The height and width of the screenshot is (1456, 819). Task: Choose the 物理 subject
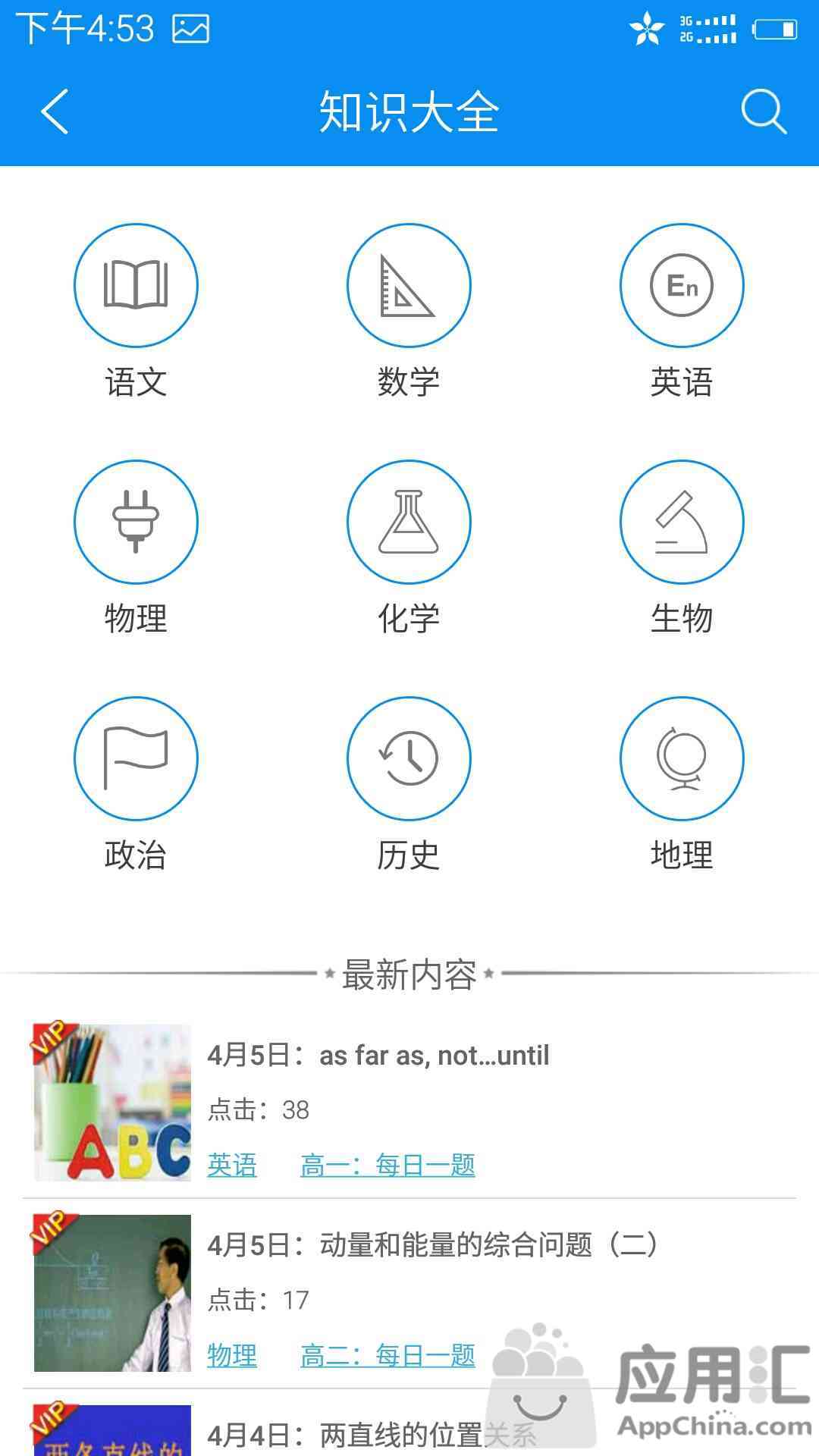pos(136,548)
